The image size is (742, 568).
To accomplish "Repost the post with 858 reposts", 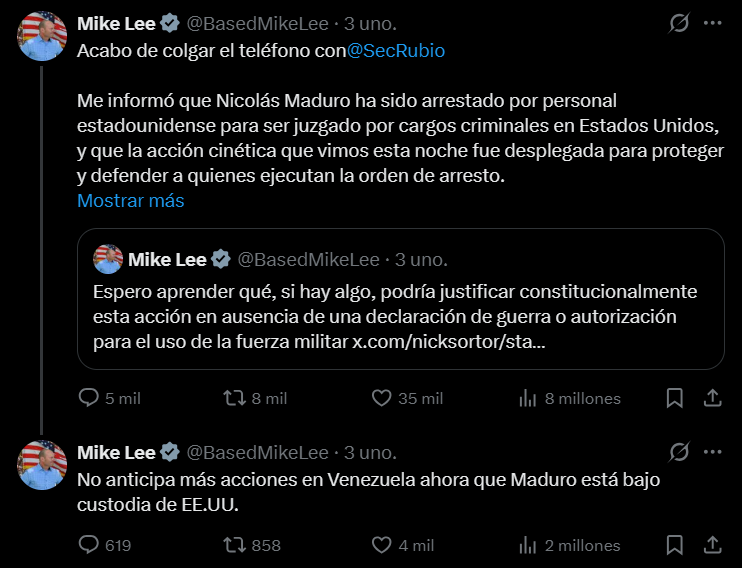I will coord(234,545).
